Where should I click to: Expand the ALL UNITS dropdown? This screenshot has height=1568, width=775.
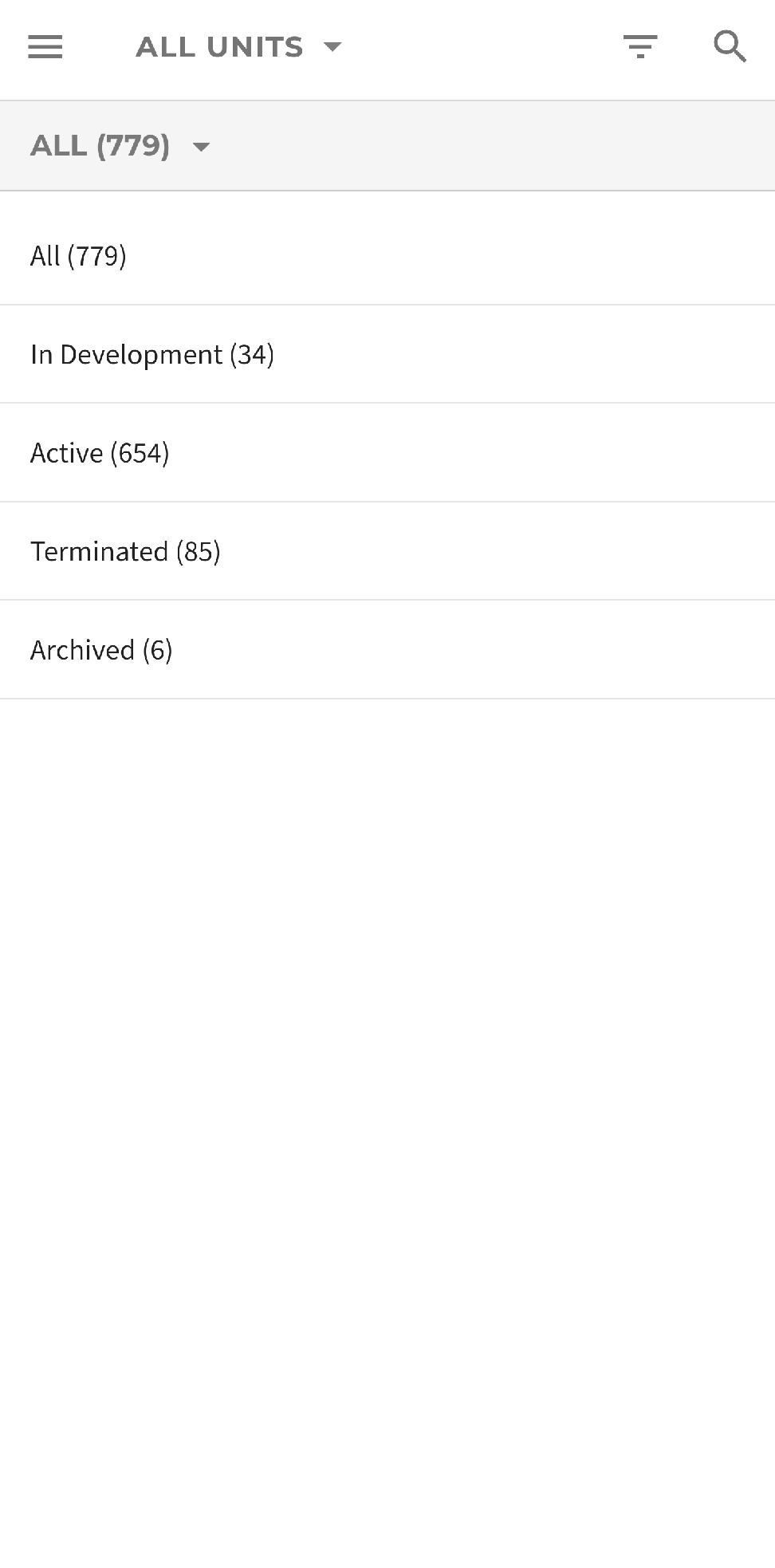point(238,48)
